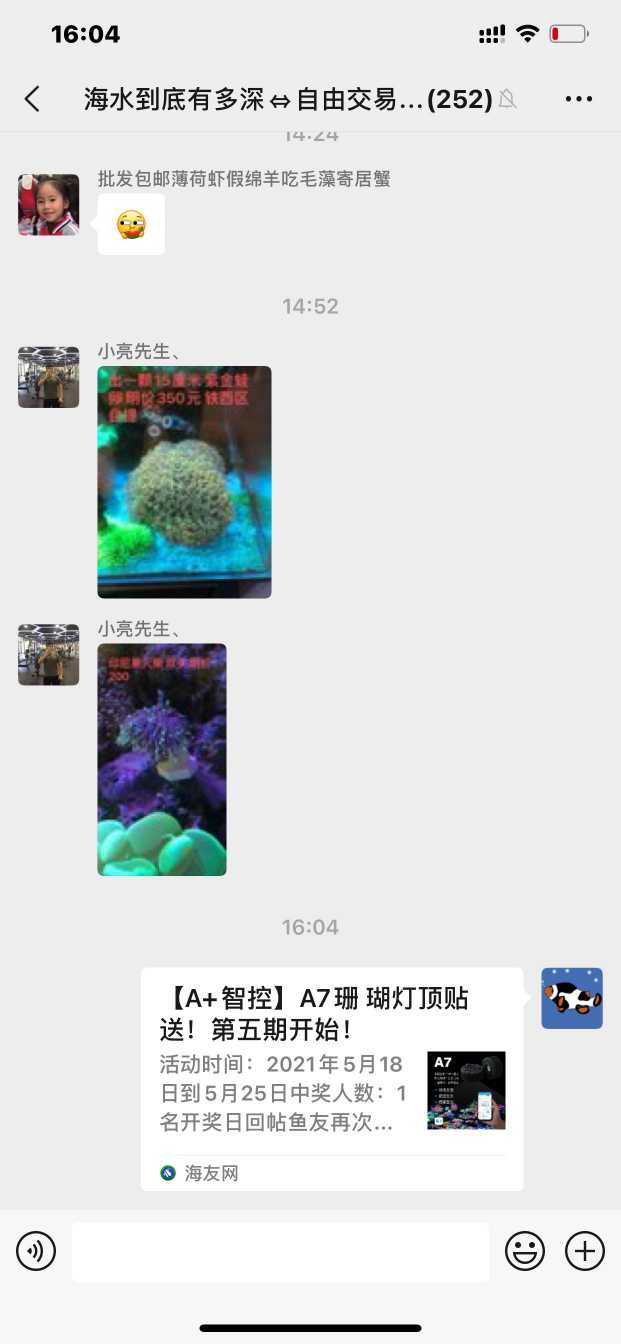Open 小亮先生's avatar beside the first photo
The height and width of the screenshot is (1344, 621).
click(x=48, y=377)
